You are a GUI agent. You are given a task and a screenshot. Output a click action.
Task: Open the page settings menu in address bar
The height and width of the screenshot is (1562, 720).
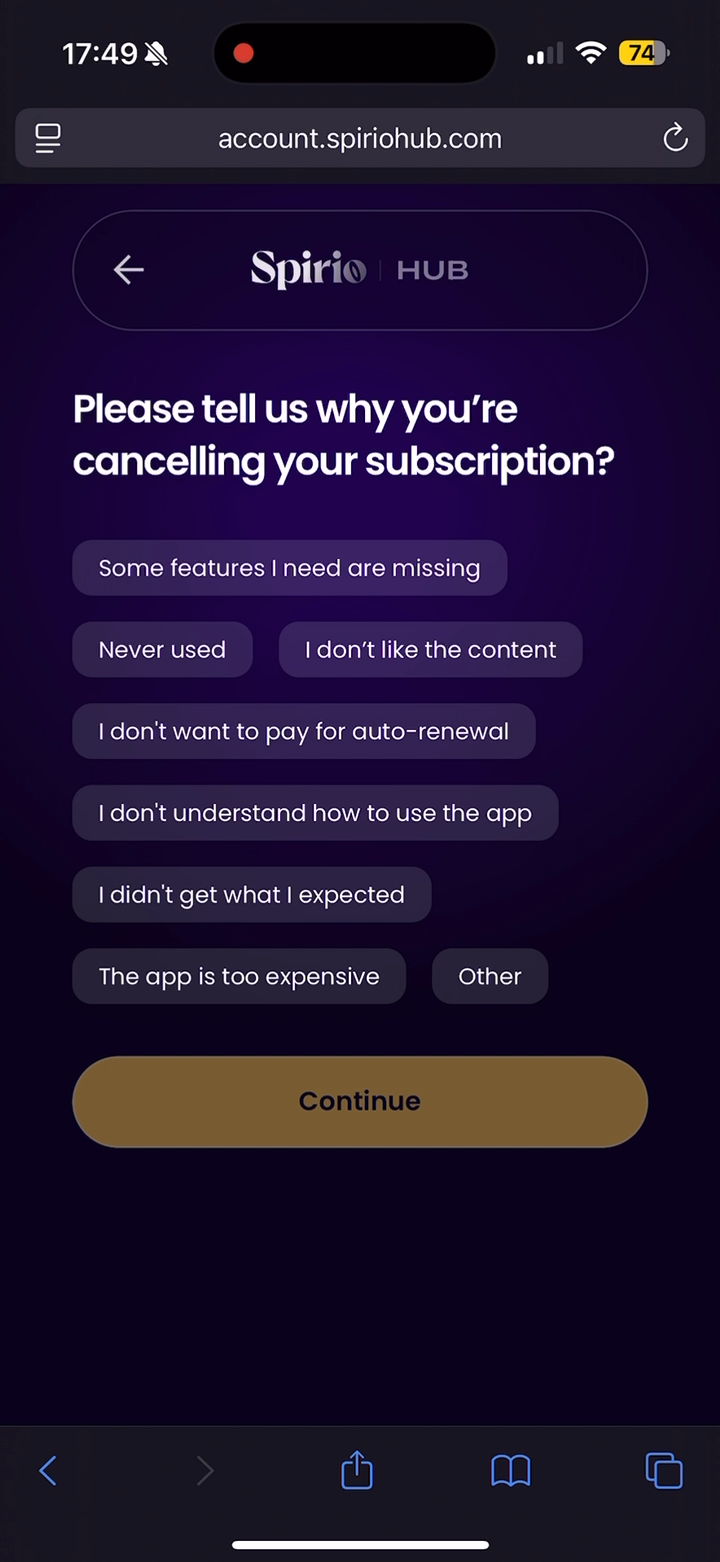48,138
